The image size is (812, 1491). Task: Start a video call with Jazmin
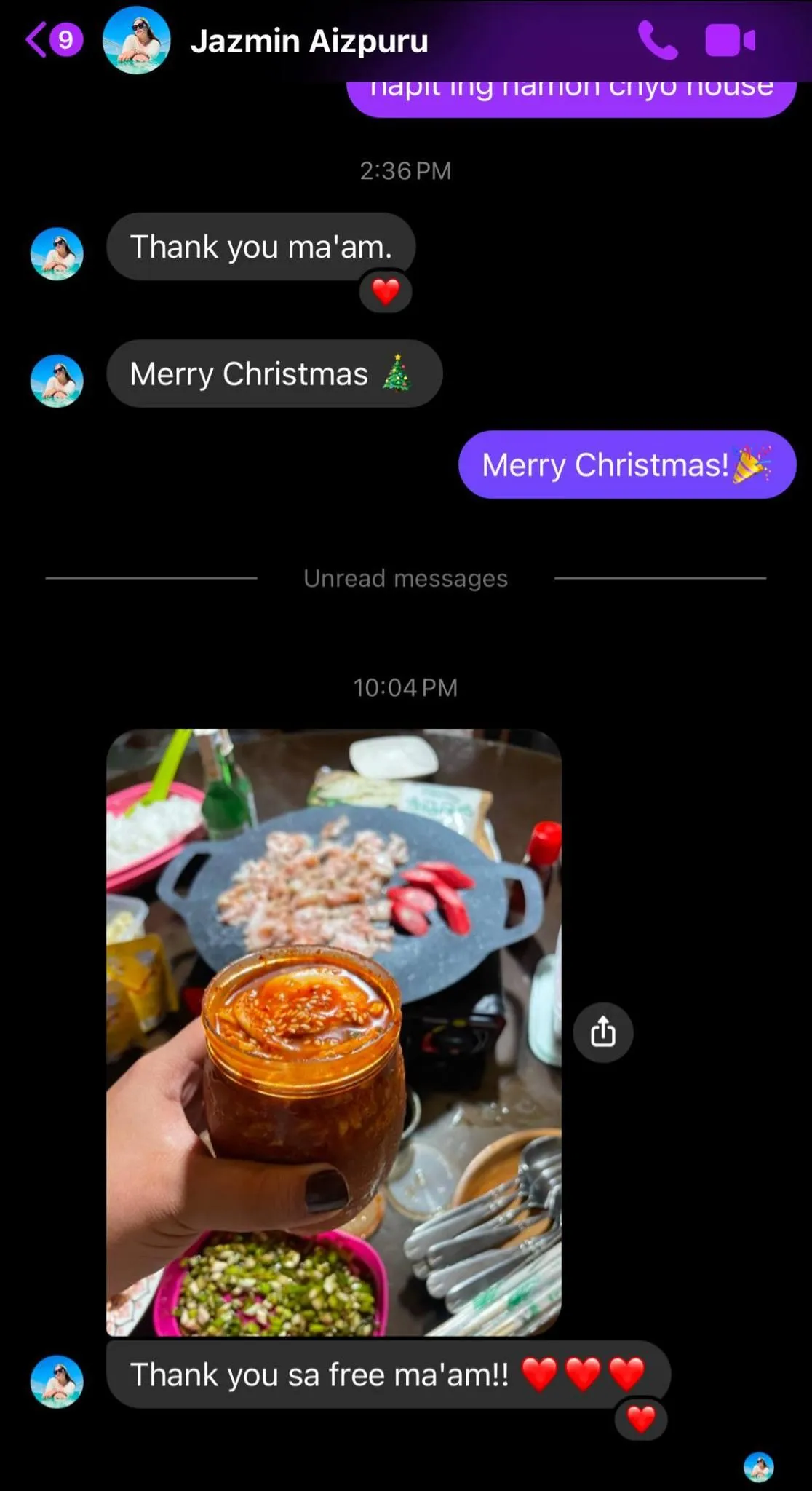(730, 41)
